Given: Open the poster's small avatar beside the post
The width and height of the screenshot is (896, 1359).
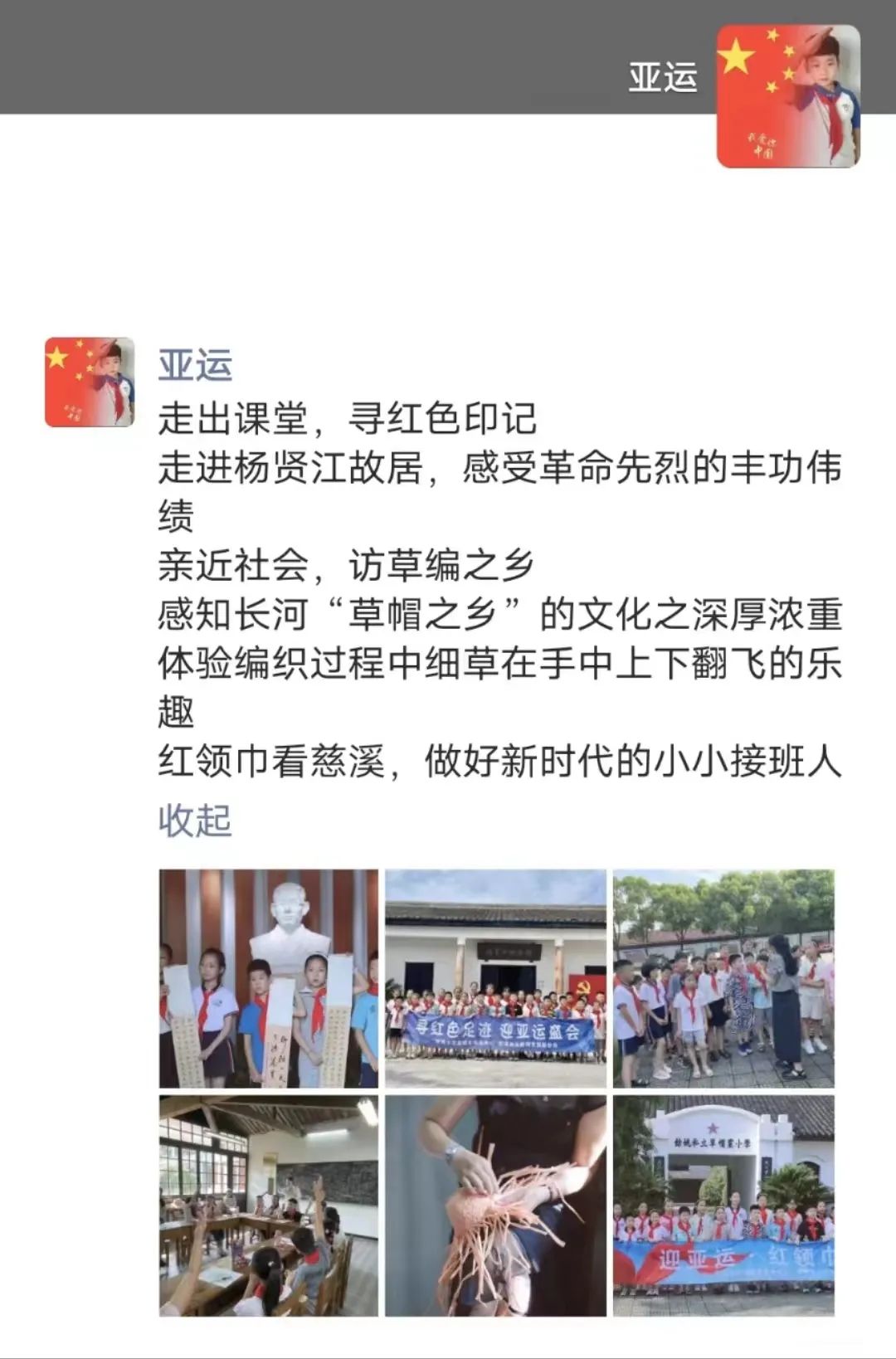Looking at the screenshot, I should click(x=90, y=382).
